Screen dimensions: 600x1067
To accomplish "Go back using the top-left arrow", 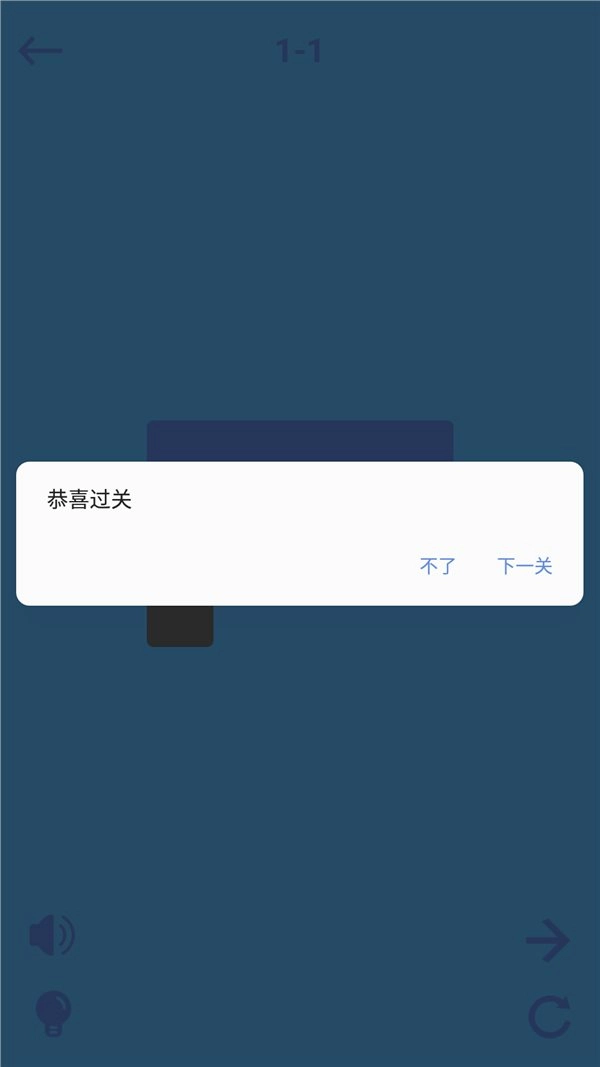I will 40,51.
